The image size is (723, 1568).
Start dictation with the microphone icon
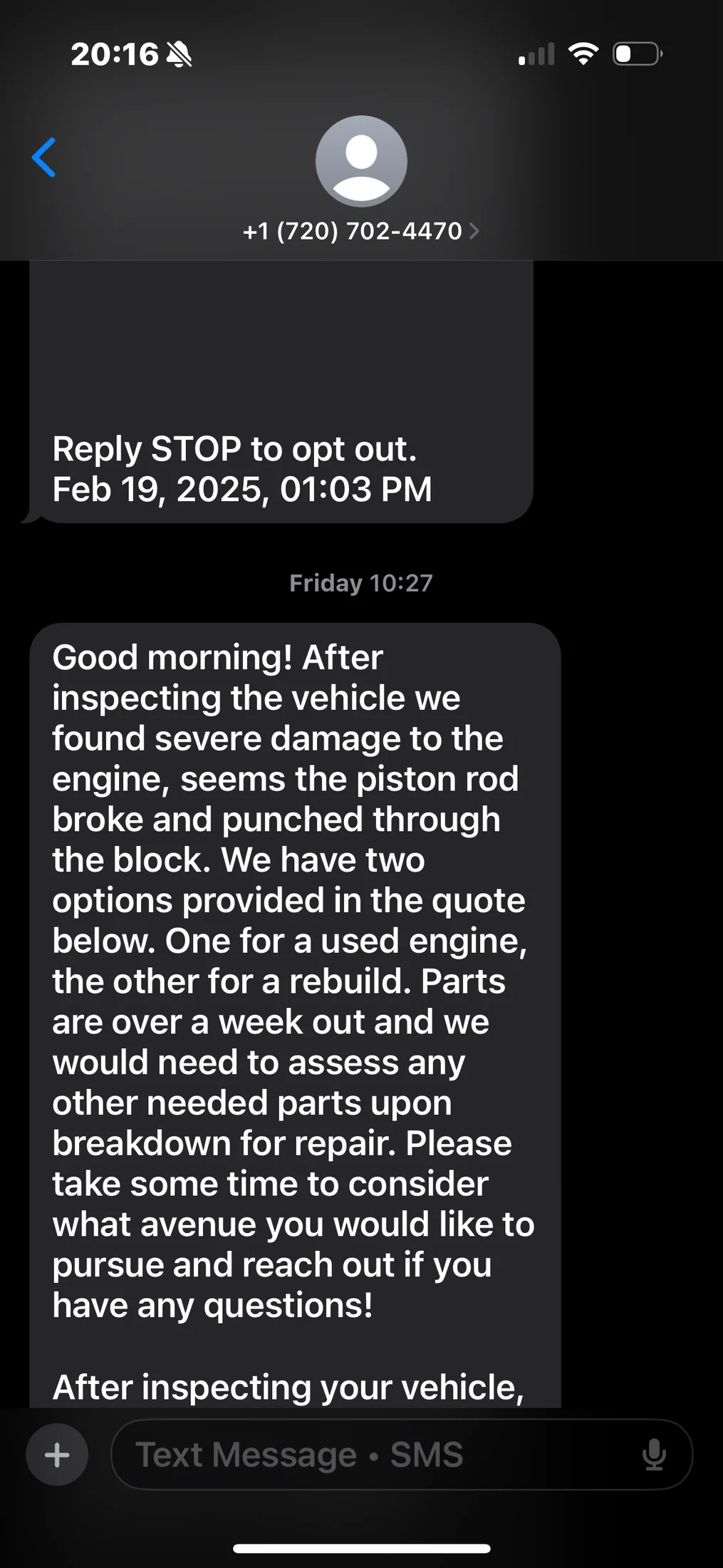click(x=654, y=1455)
